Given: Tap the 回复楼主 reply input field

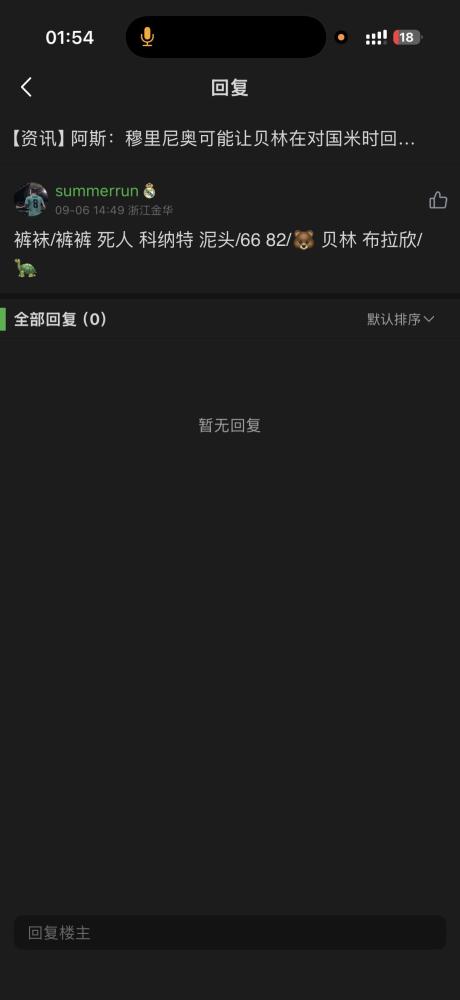Looking at the screenshot, I should coord(230,932).
